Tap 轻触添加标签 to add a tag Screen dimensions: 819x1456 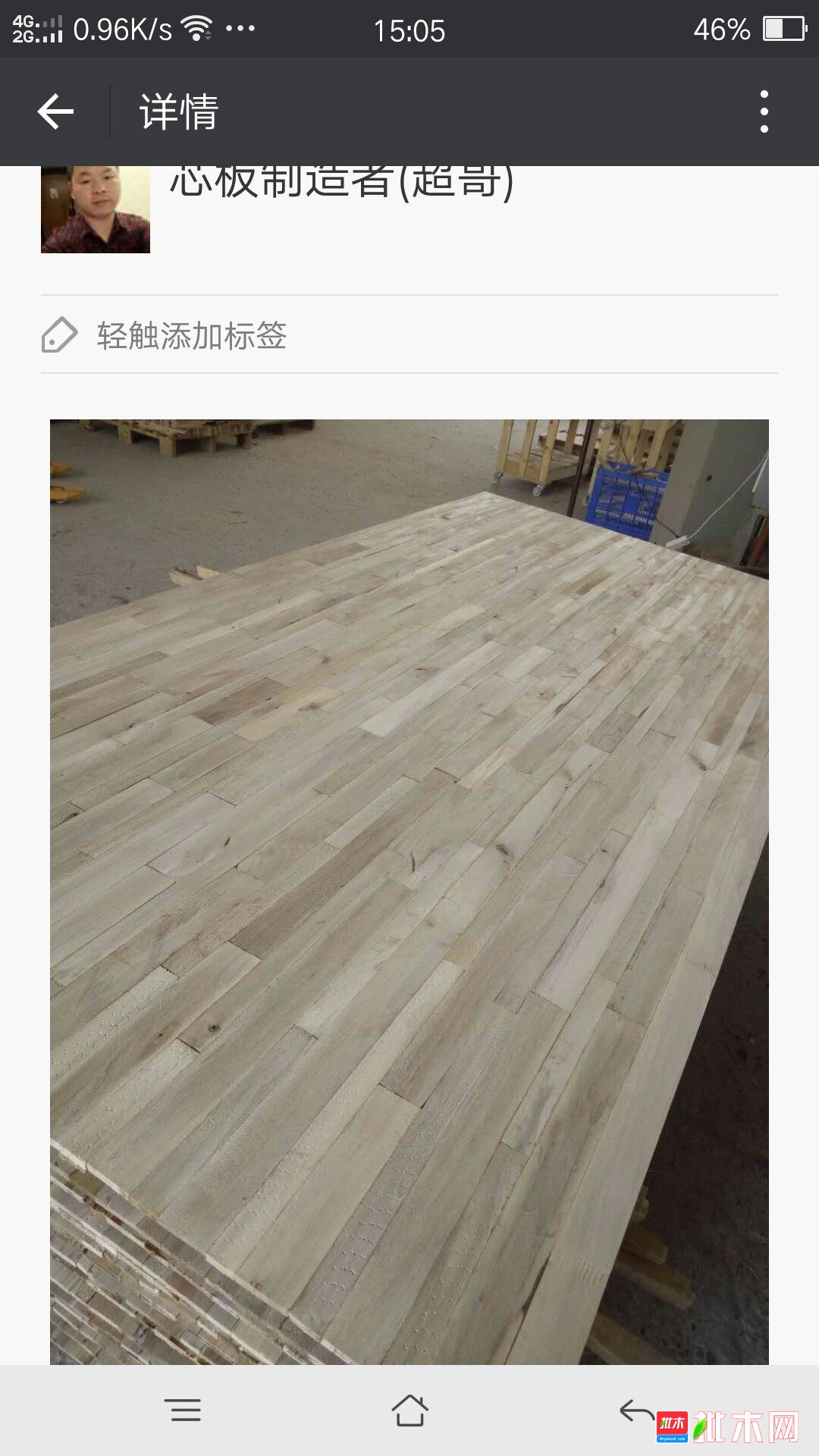pos(191,335)
